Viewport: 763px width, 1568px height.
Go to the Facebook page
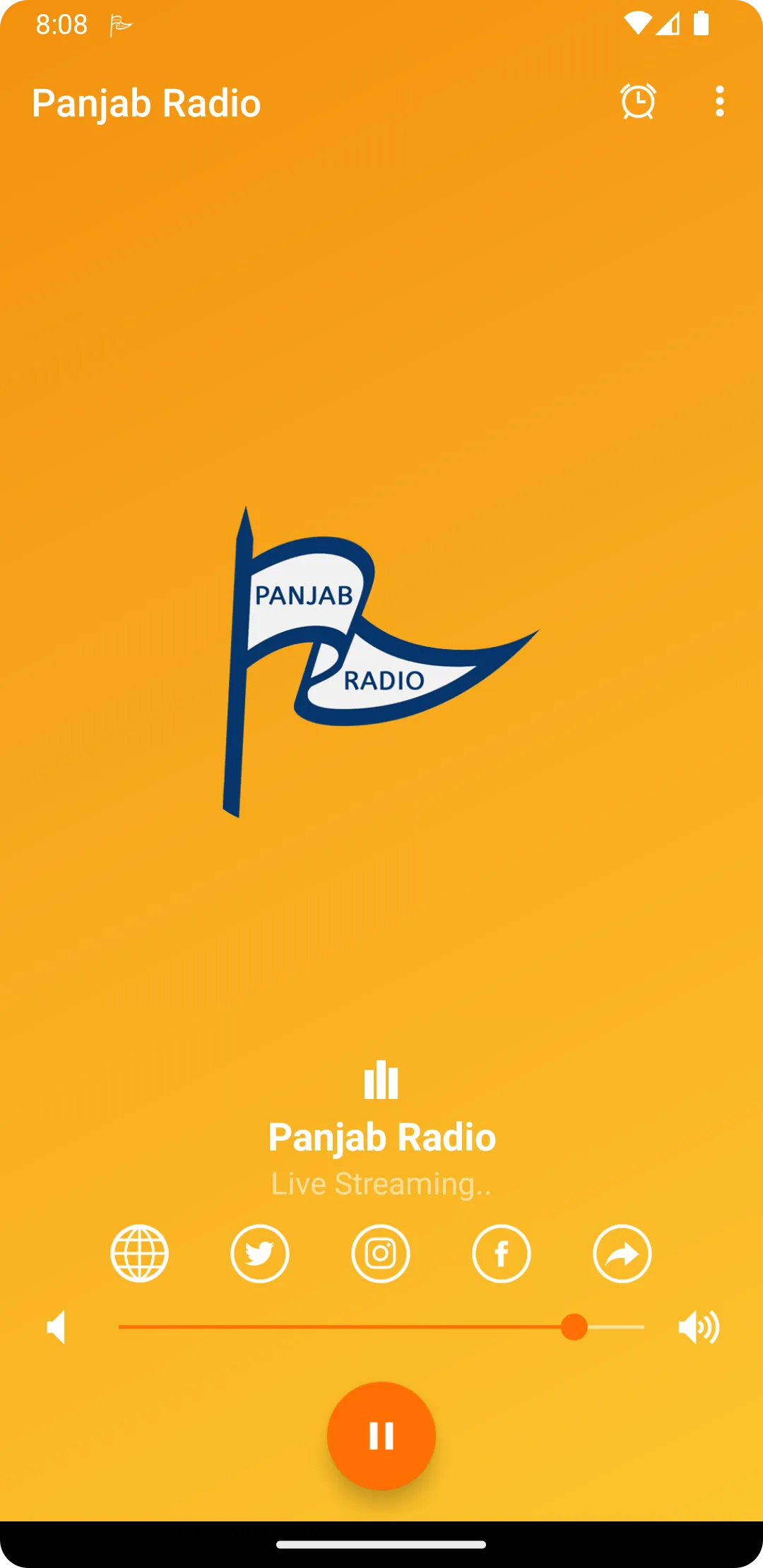(502, 1253)
